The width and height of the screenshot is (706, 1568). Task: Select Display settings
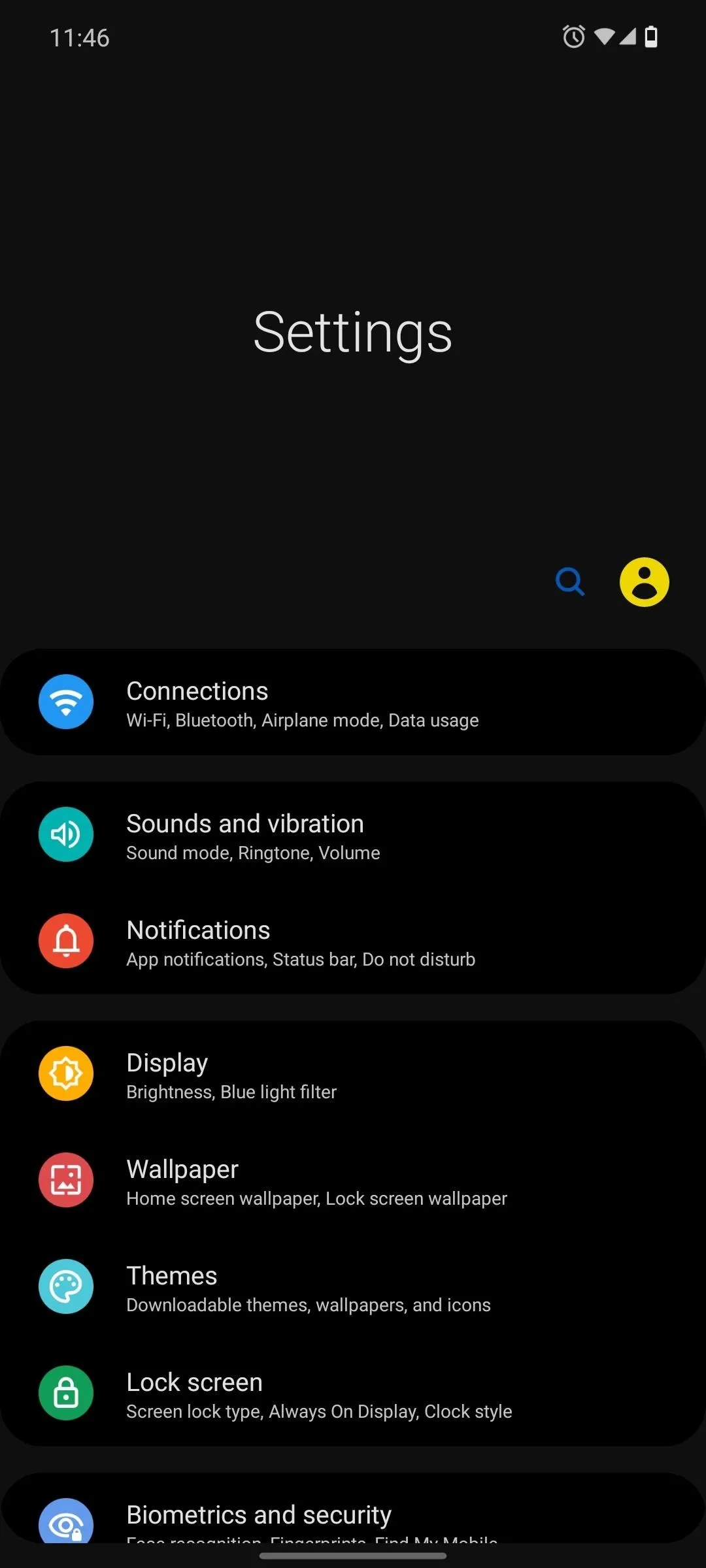(x=353, y=1074)
